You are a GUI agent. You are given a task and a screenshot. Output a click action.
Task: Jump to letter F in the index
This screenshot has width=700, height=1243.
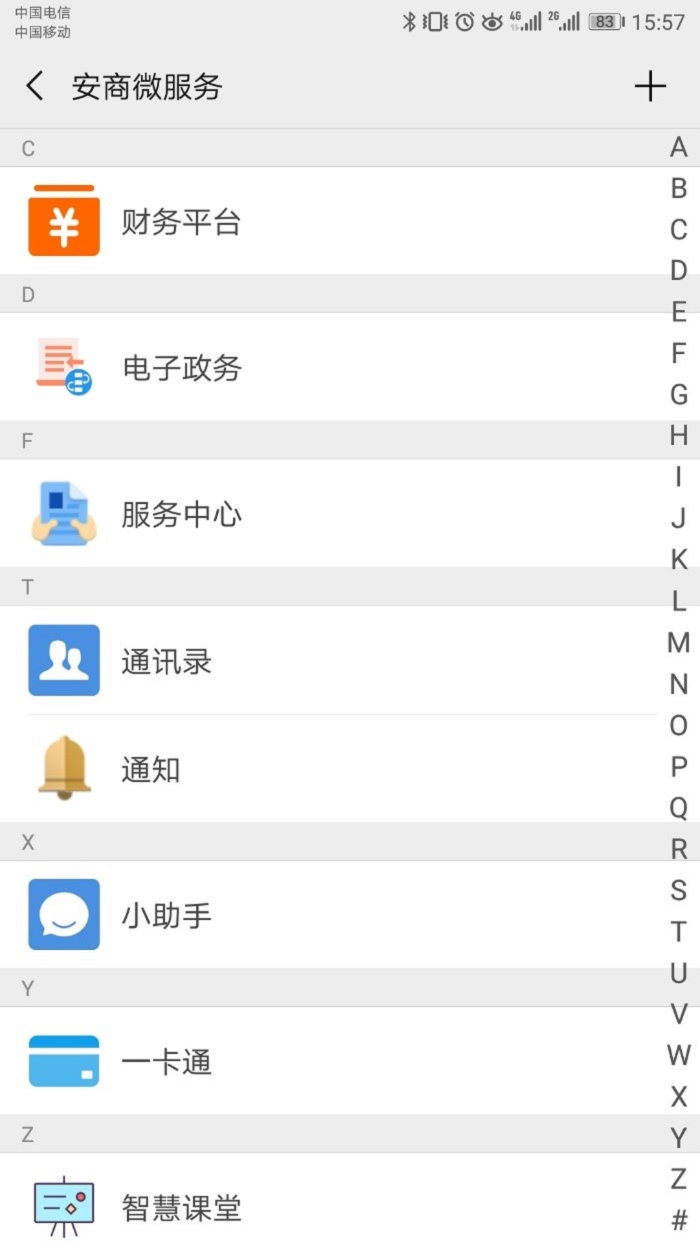(679, 353)
